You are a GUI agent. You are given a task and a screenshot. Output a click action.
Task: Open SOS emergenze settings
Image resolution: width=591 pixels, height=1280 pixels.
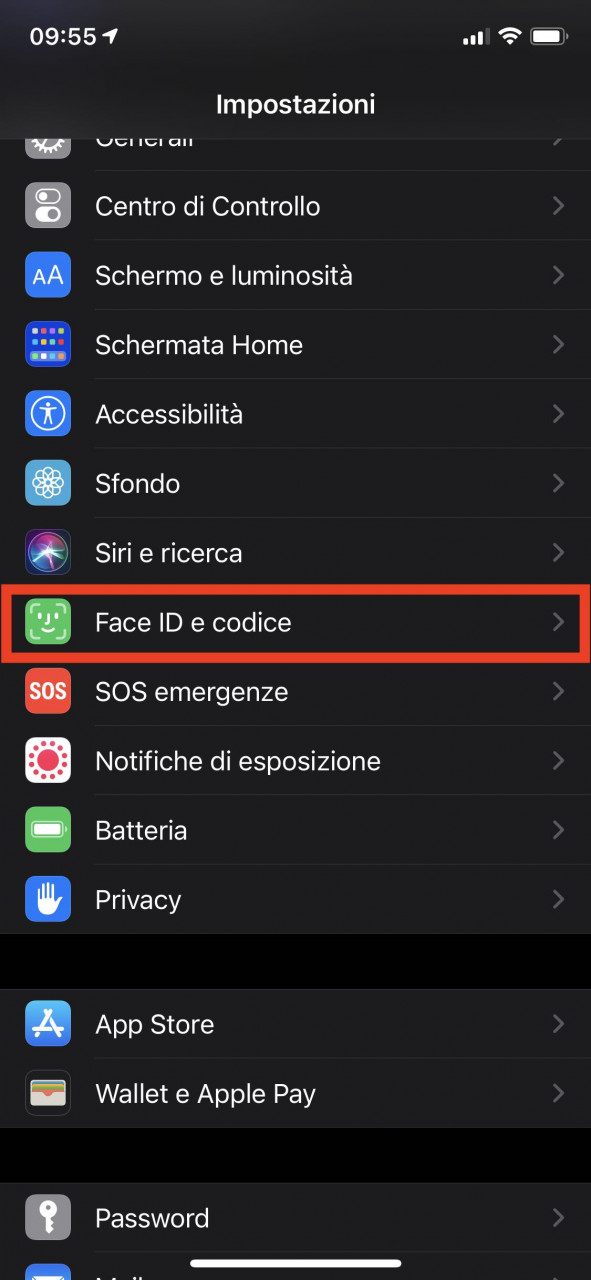(x=295, y=691)
